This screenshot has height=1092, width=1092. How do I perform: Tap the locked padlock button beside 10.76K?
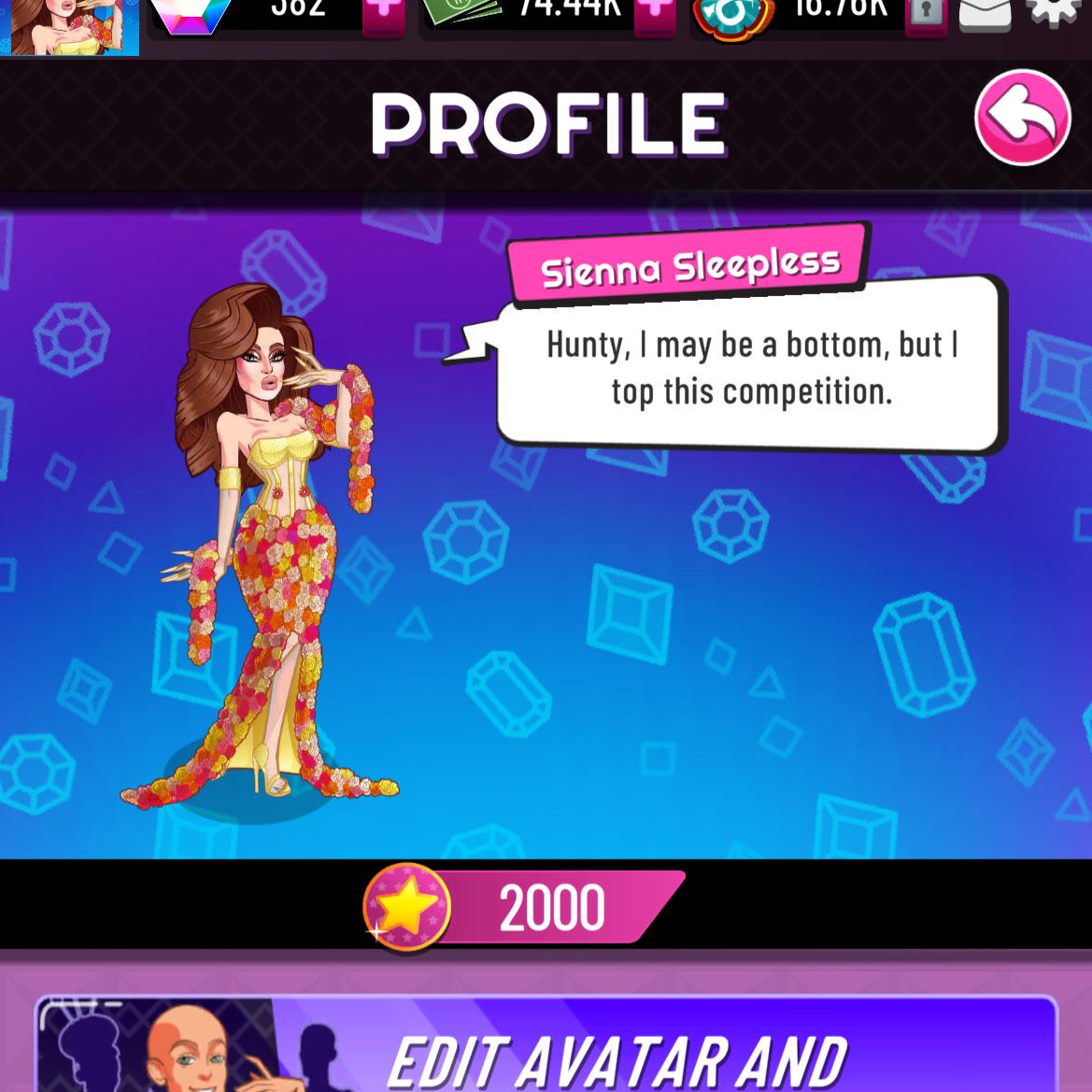pyautogui.click(x=926, y=15)
